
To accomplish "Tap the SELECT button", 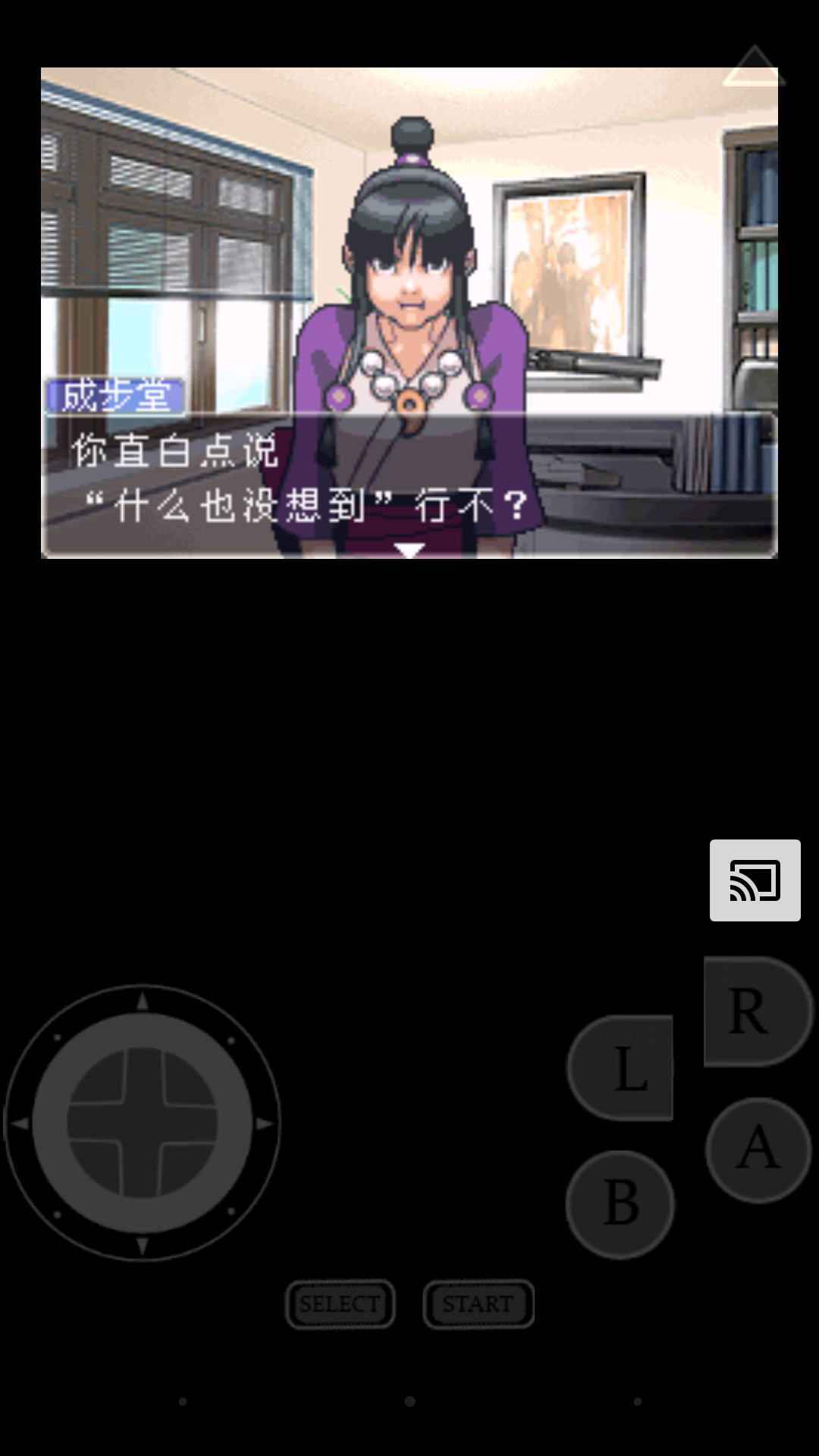I will 340,1304.
